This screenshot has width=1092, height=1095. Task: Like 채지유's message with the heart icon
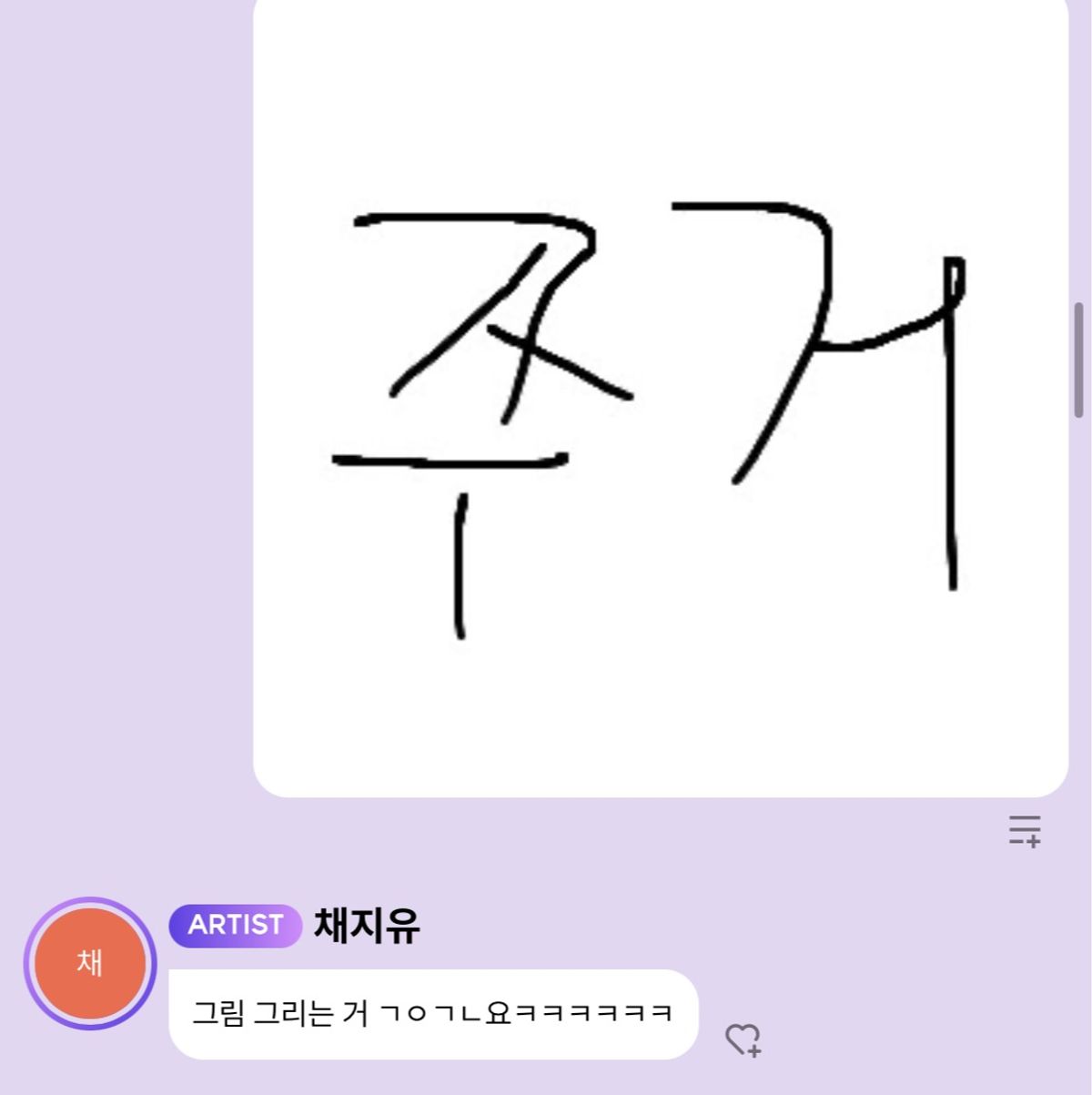743,1039
